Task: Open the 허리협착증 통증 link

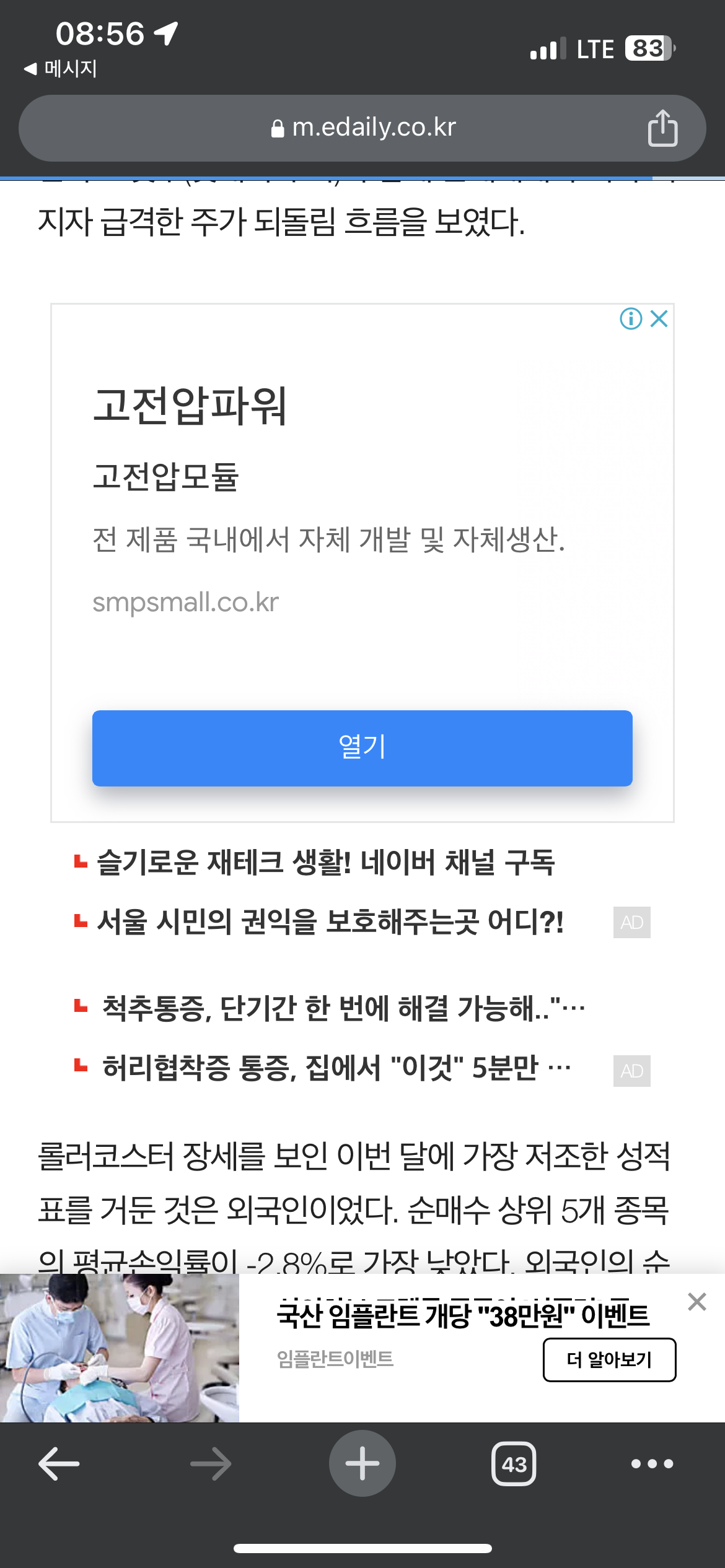Action: coord(336,1068)
